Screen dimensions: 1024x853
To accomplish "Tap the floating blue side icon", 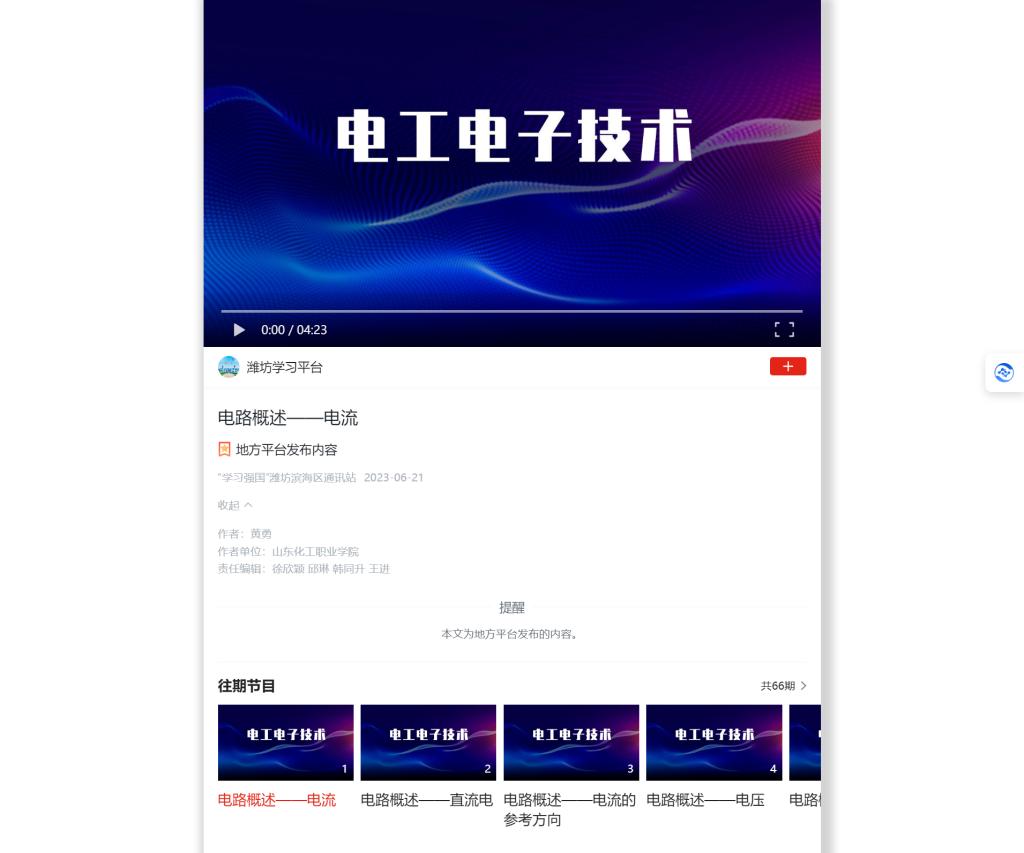I will (x=1004, y=373).
